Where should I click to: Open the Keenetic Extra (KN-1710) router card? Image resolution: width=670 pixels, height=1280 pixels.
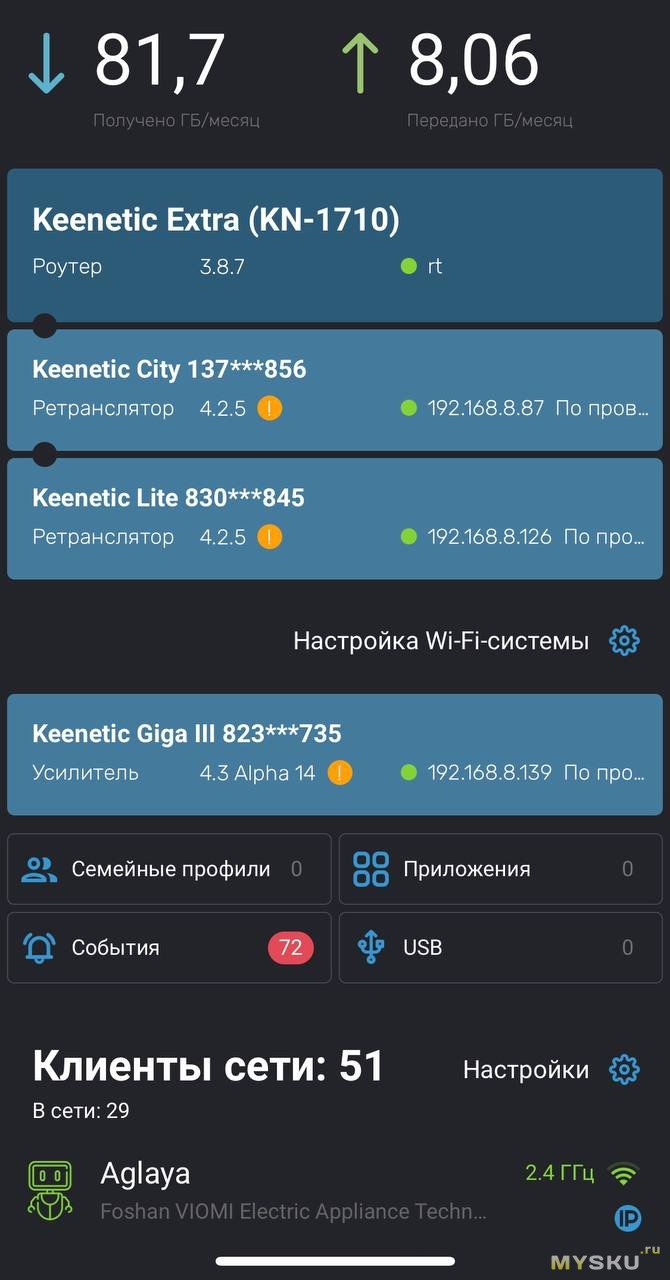pyautogui.click(x=335, y=245)
